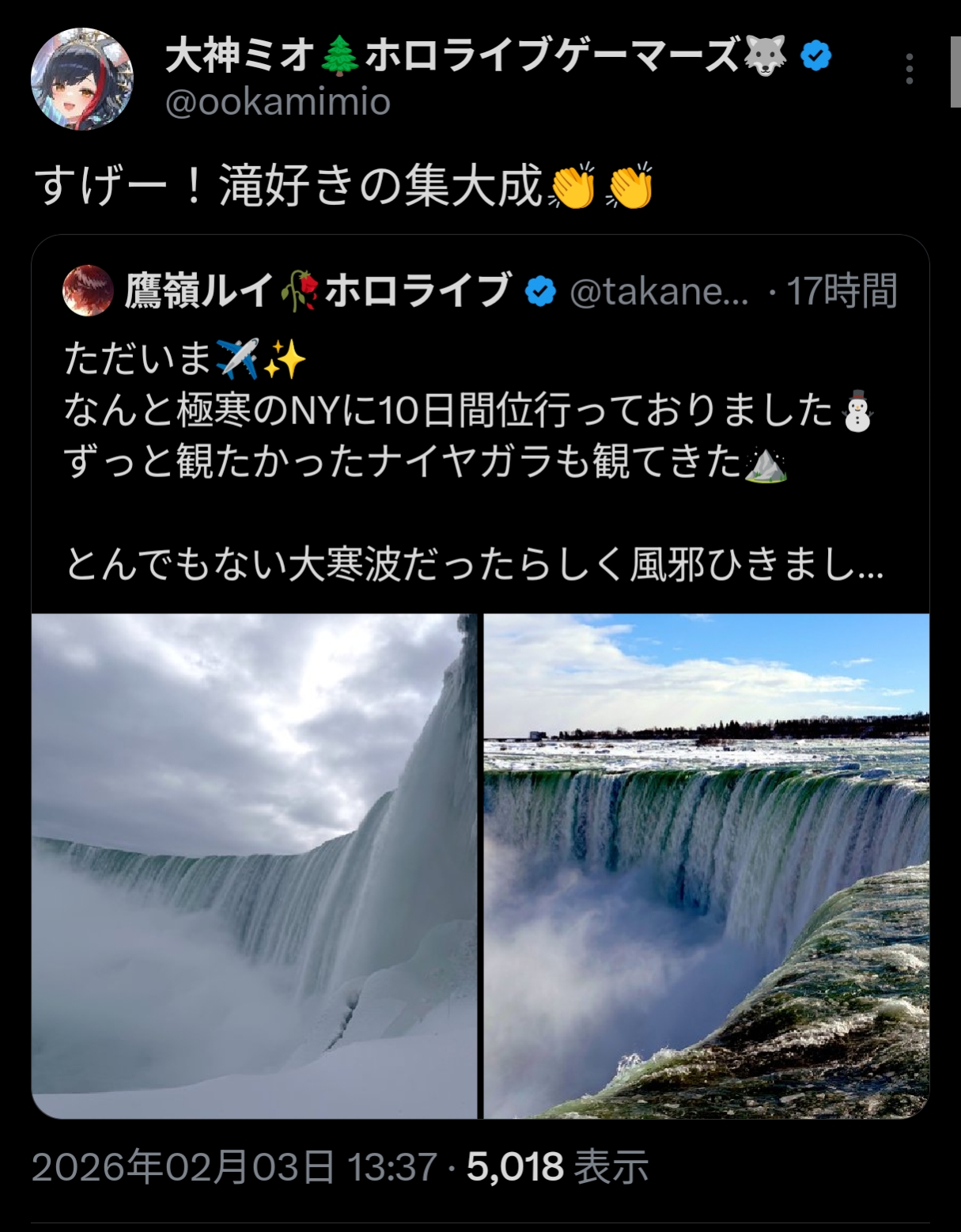Open 大神ミオ's profile picture

click(x=82, y=79)
